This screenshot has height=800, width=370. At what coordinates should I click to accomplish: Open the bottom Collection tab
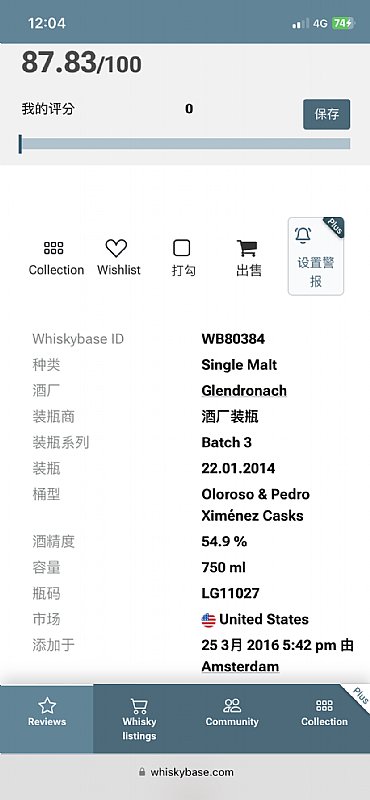pyautogui.click(x=324, y=719)
